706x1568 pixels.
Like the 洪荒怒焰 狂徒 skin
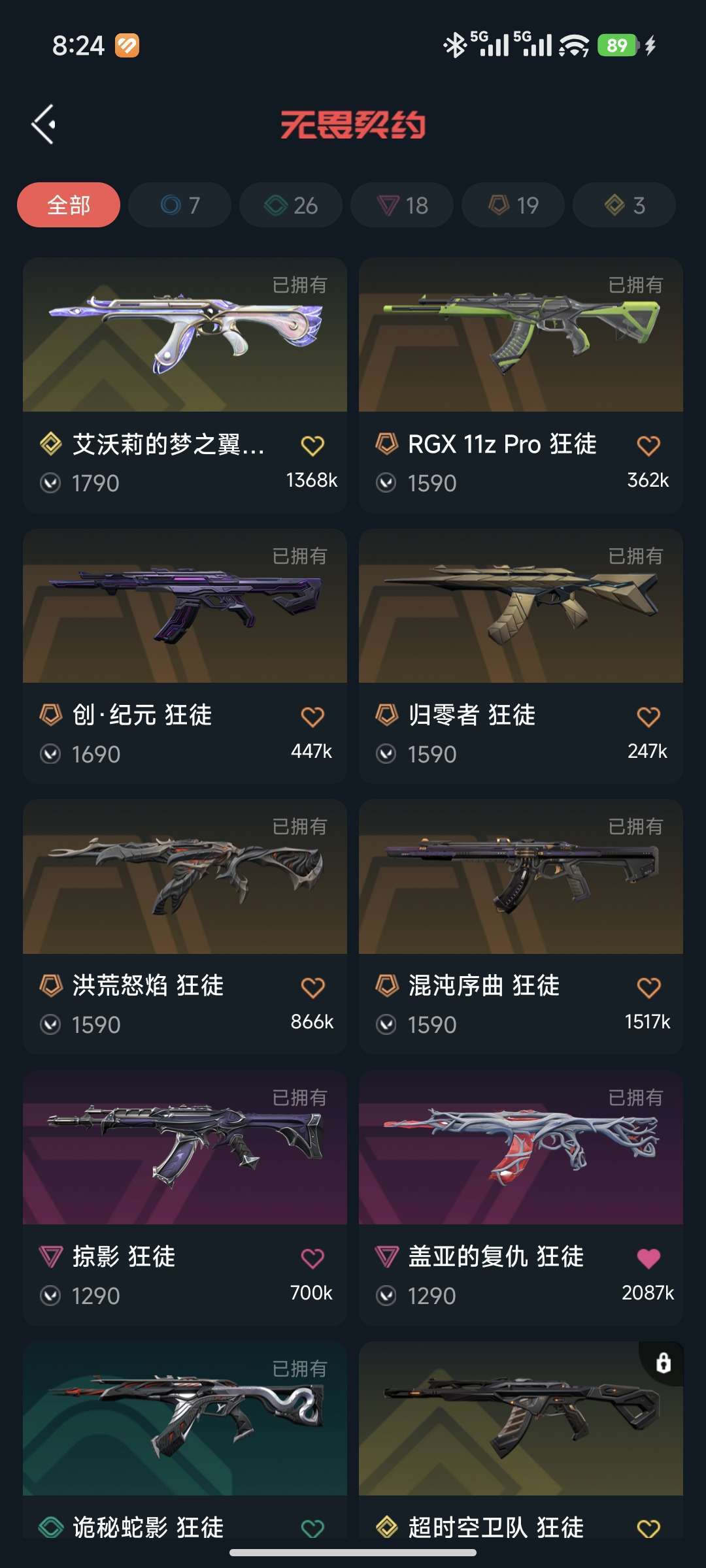click(x=312, y=987)
